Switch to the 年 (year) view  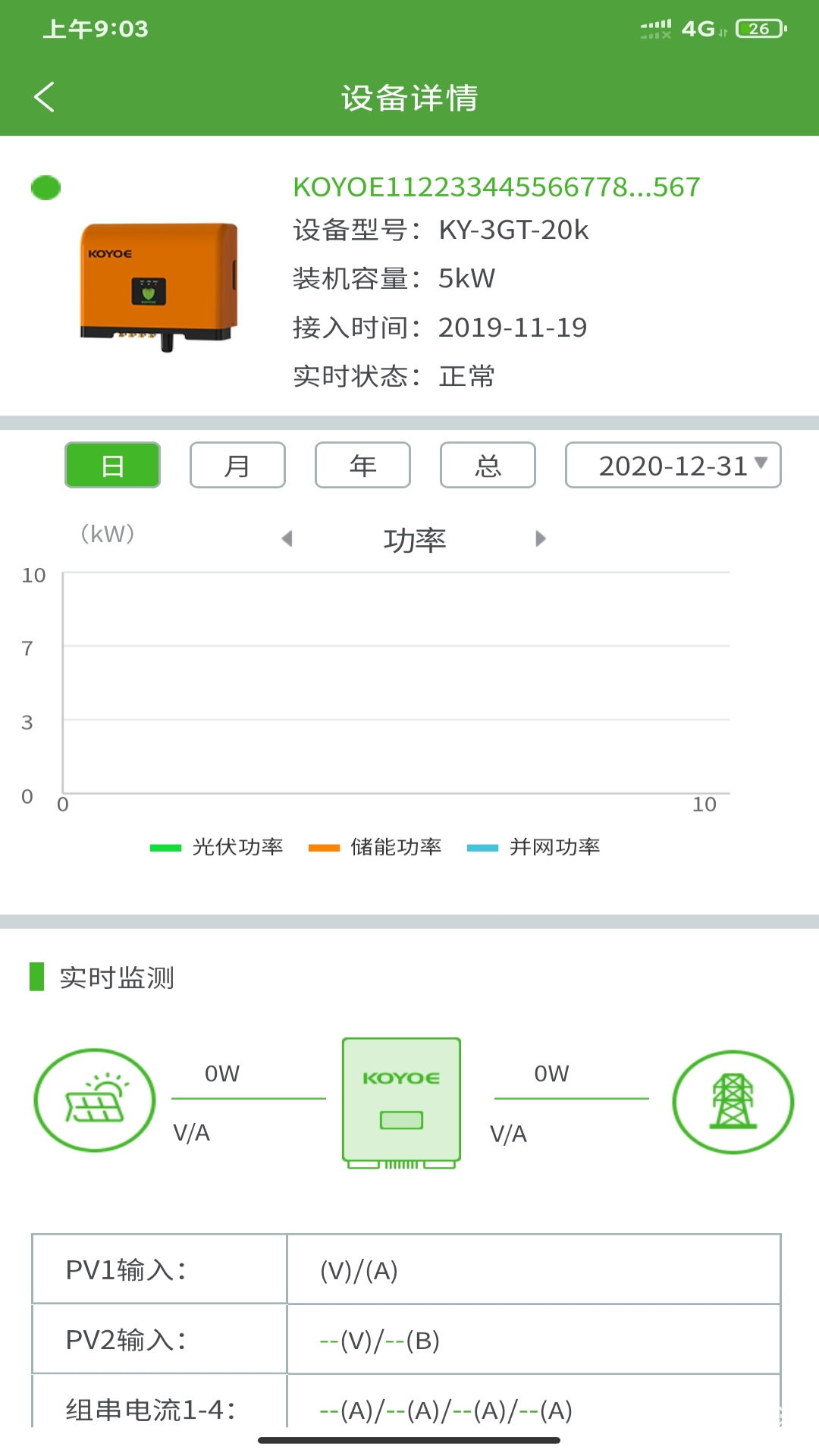pos(362,465)
